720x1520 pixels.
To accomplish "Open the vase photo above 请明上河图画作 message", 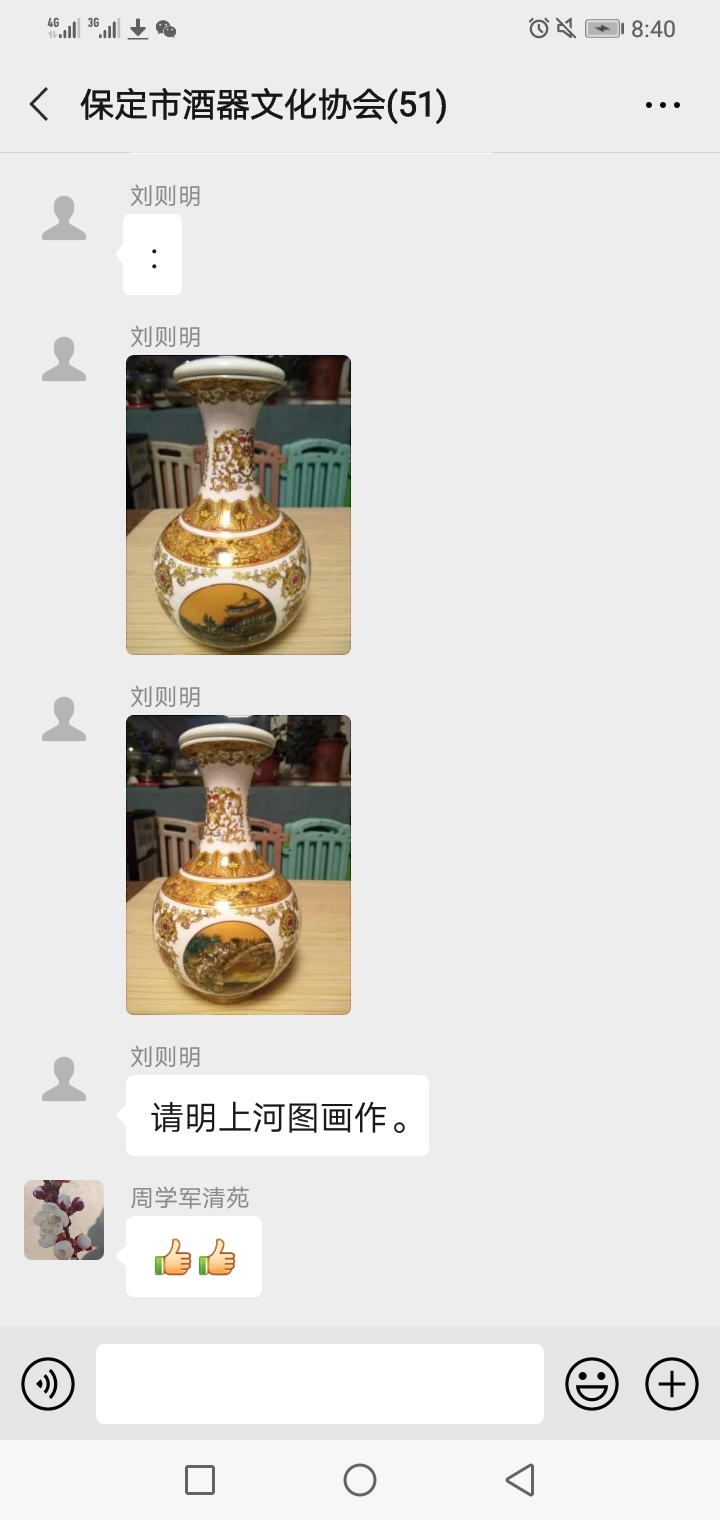I will pos(238,865).
